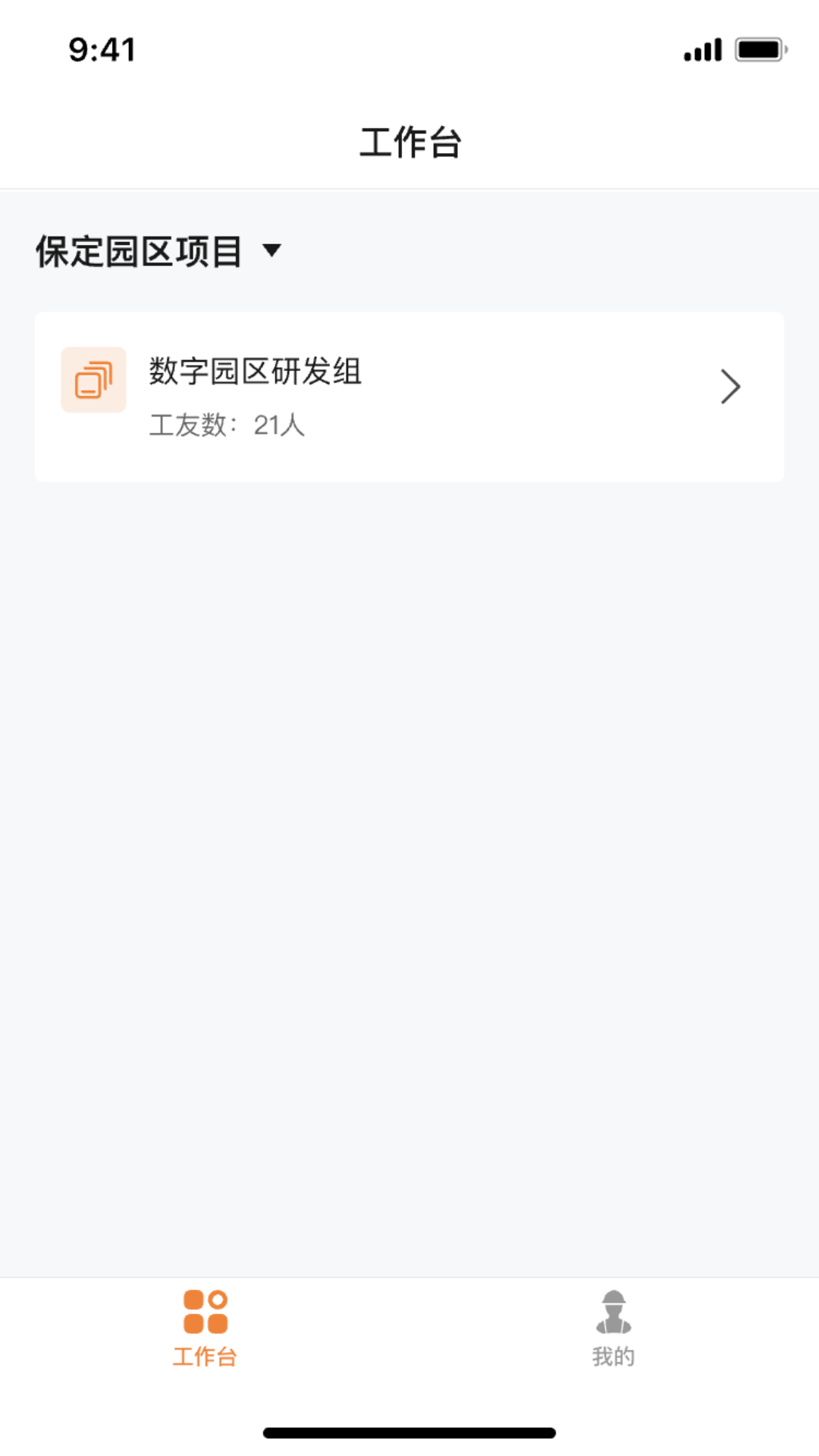This screenshot has height=1456, width=819.
Task: Tap the layered cards icon in group card
Action: click(93, 381)
